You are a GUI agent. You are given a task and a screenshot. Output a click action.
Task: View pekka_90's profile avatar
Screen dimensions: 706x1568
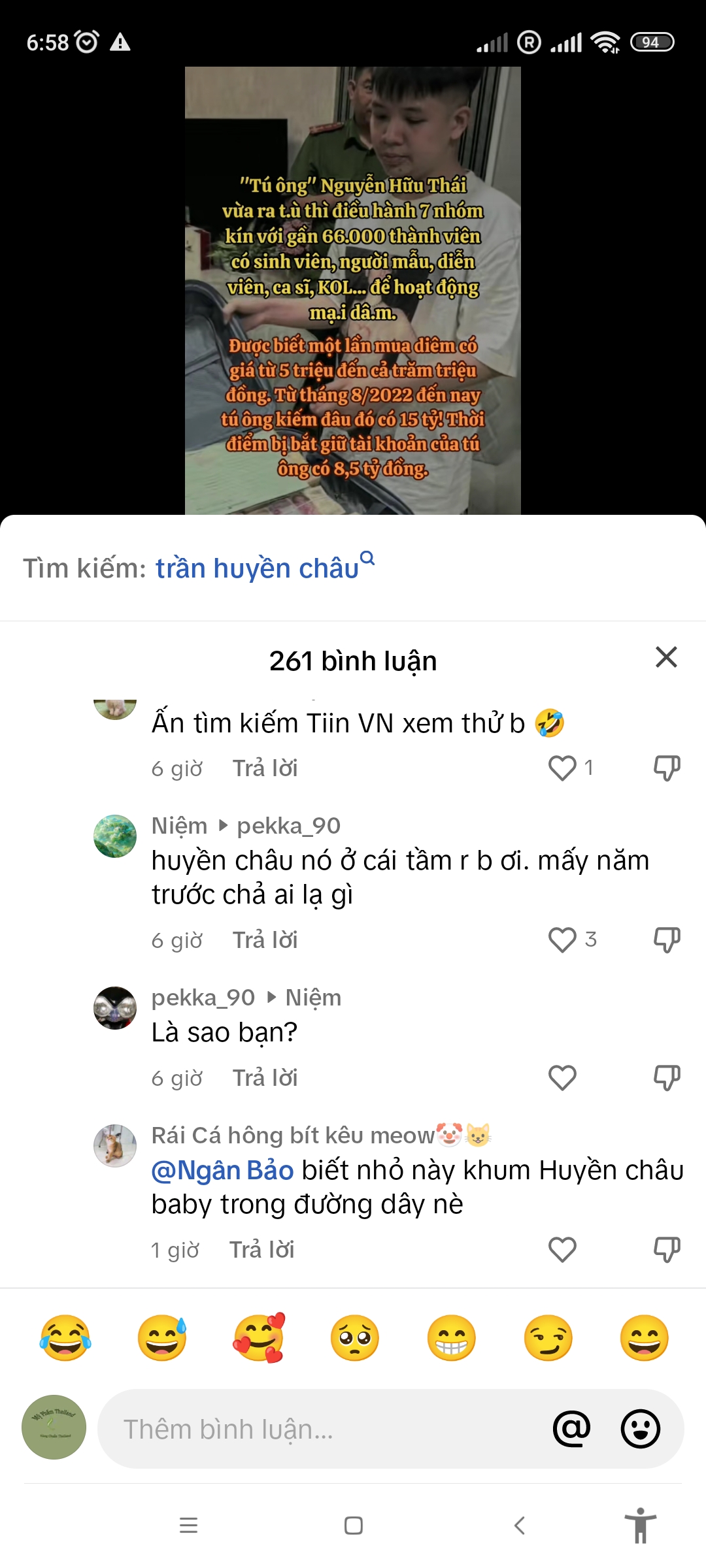coord(115,1008)
